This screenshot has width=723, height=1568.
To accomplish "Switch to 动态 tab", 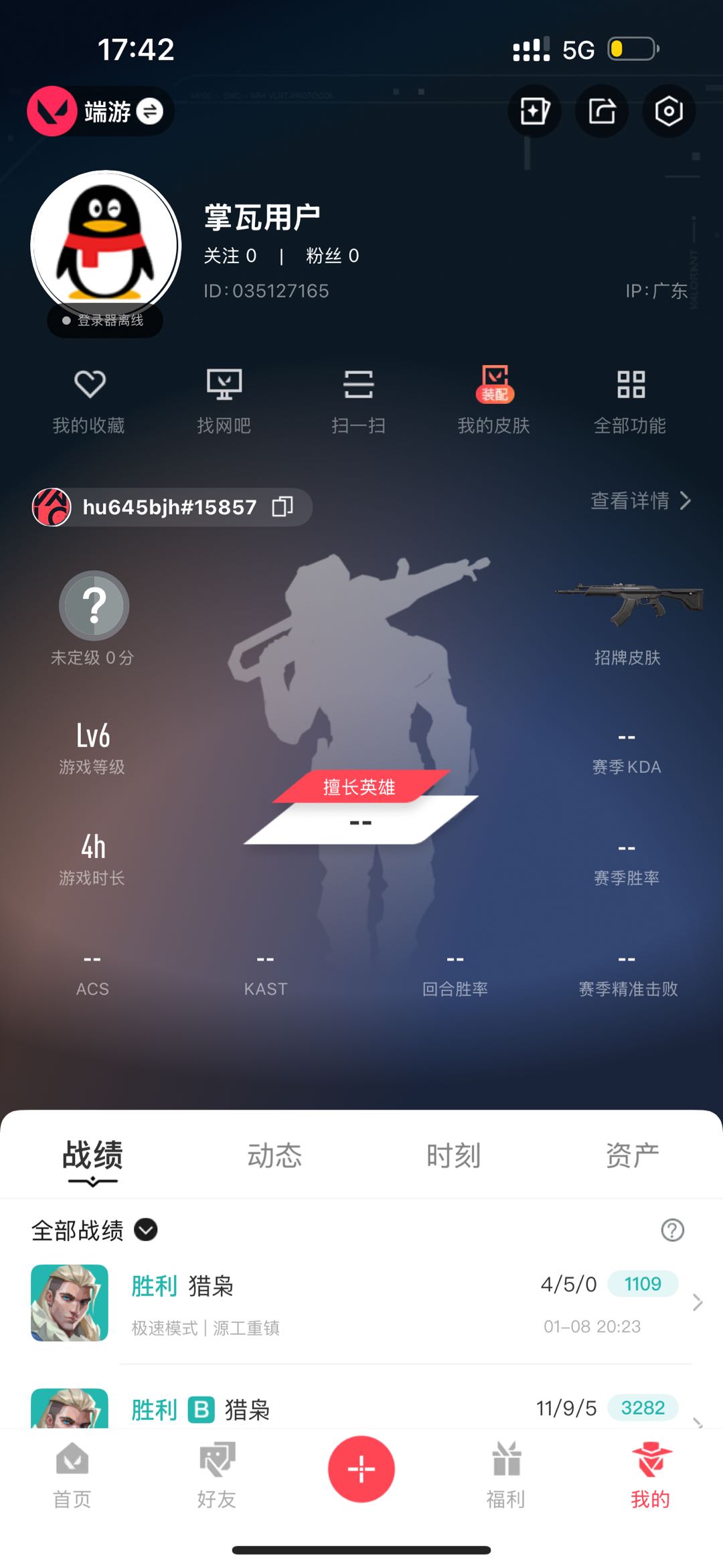I will pyautogui.click(x=274, y=1155).
